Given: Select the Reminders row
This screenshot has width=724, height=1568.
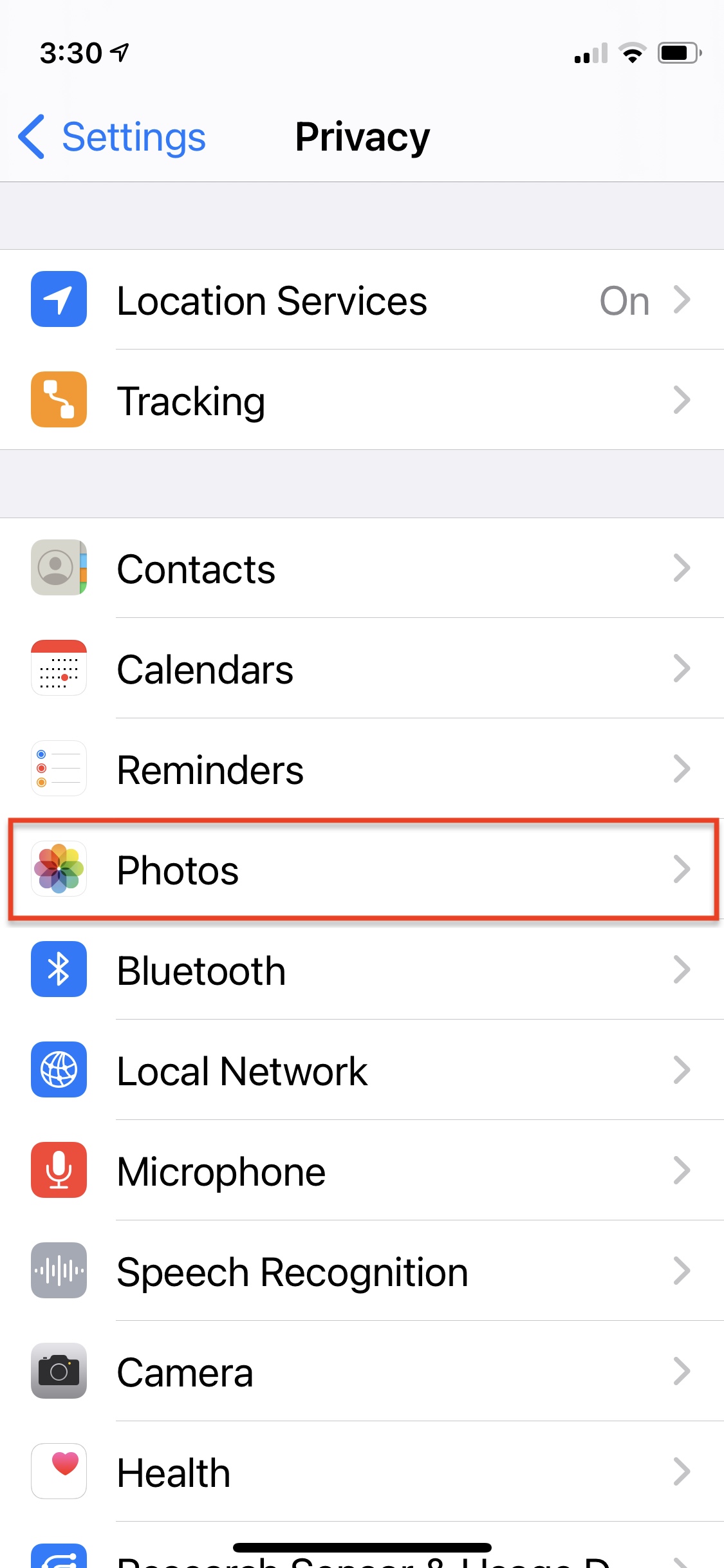Looking at the screenshot, I should [362, 769].
